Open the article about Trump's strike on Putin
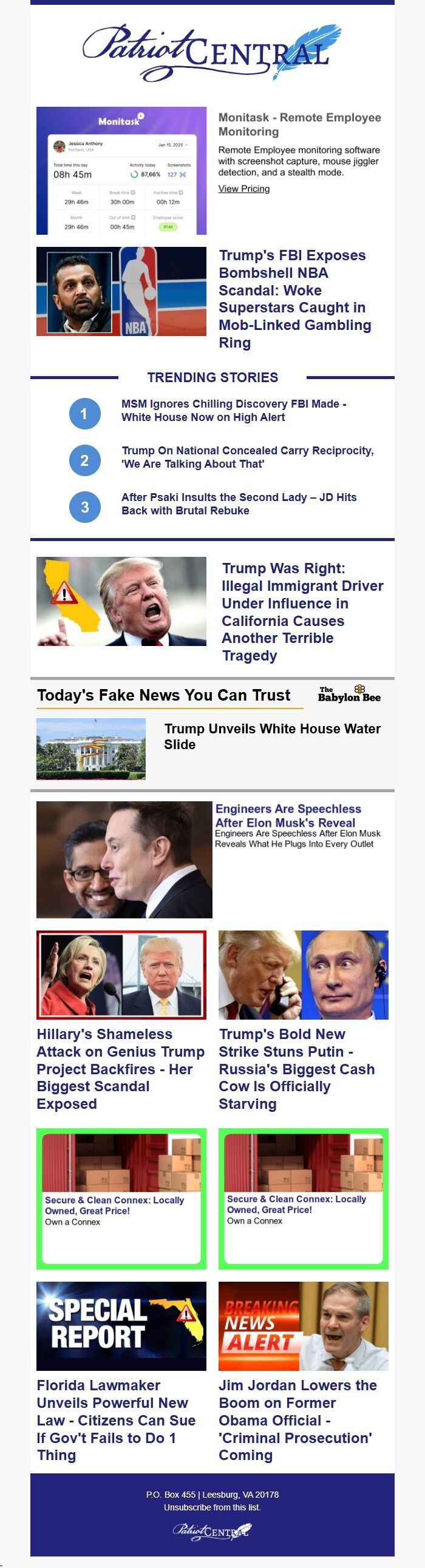 tap(296, 1068)
